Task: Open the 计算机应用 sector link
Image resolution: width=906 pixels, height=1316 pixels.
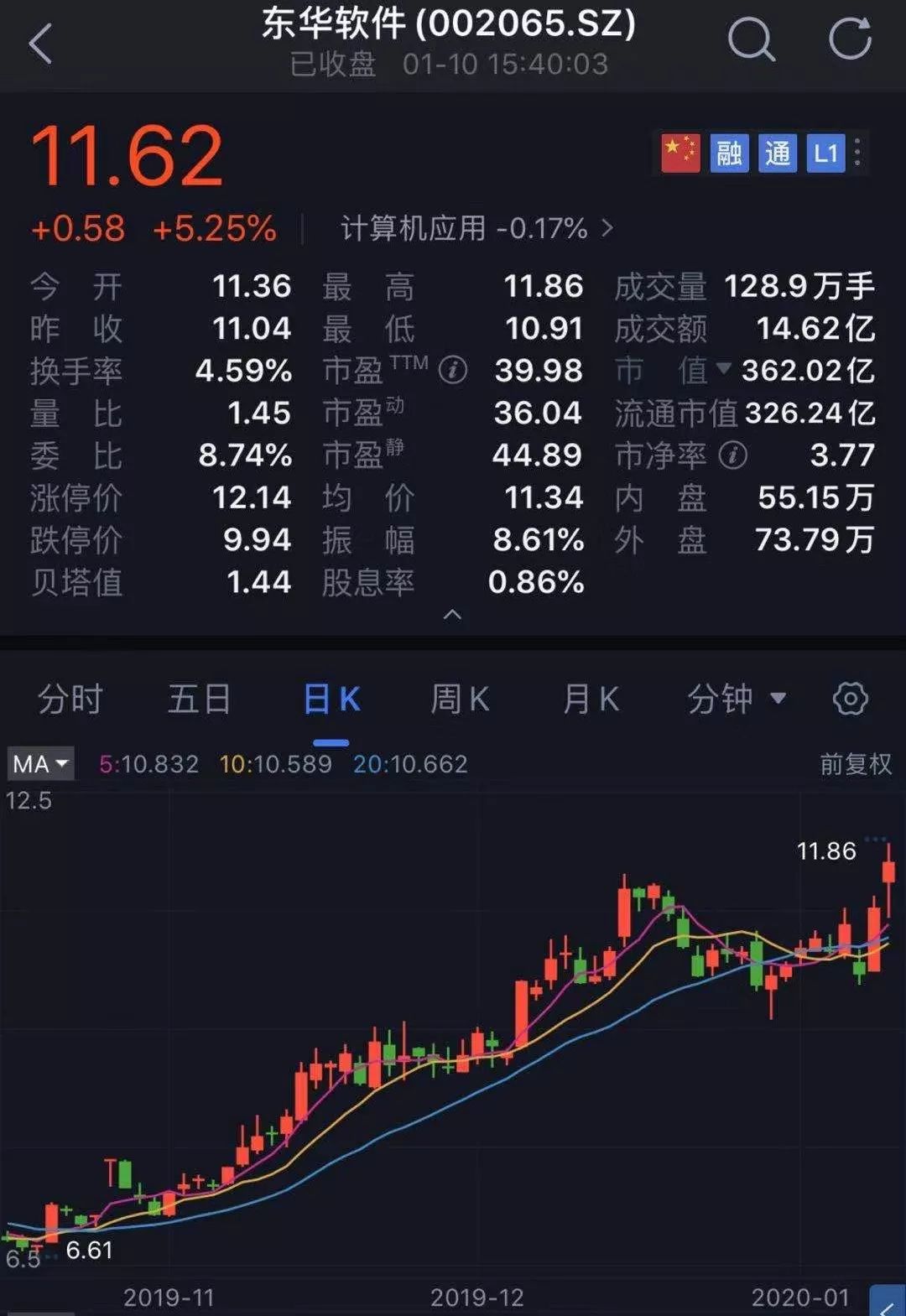Action: click(x=476, y=228)
